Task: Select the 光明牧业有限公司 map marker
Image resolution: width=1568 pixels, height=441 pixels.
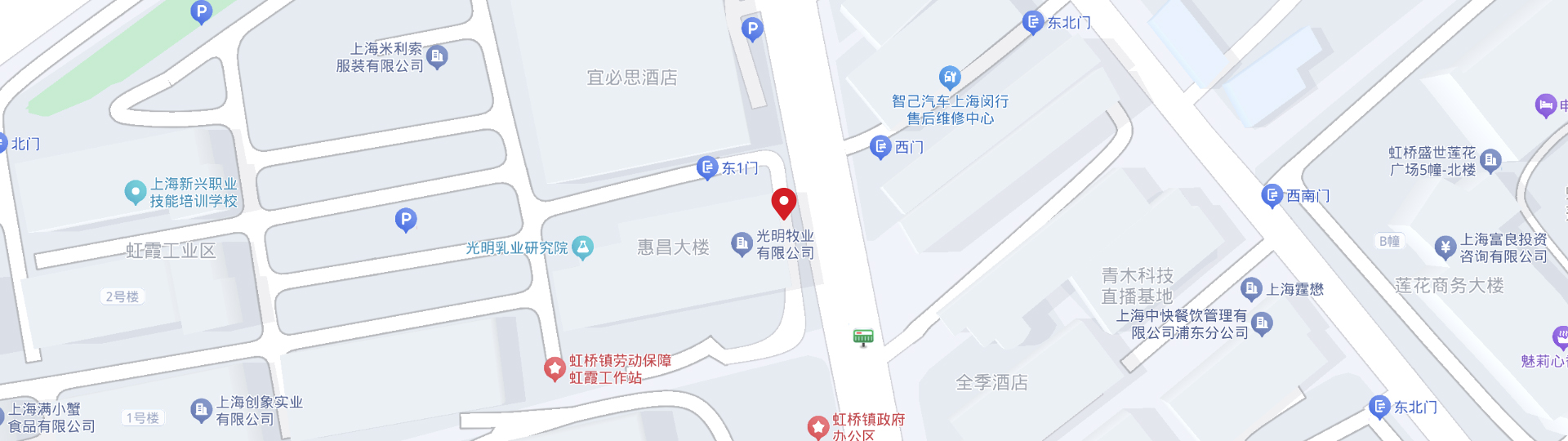Action: [742, 243]
